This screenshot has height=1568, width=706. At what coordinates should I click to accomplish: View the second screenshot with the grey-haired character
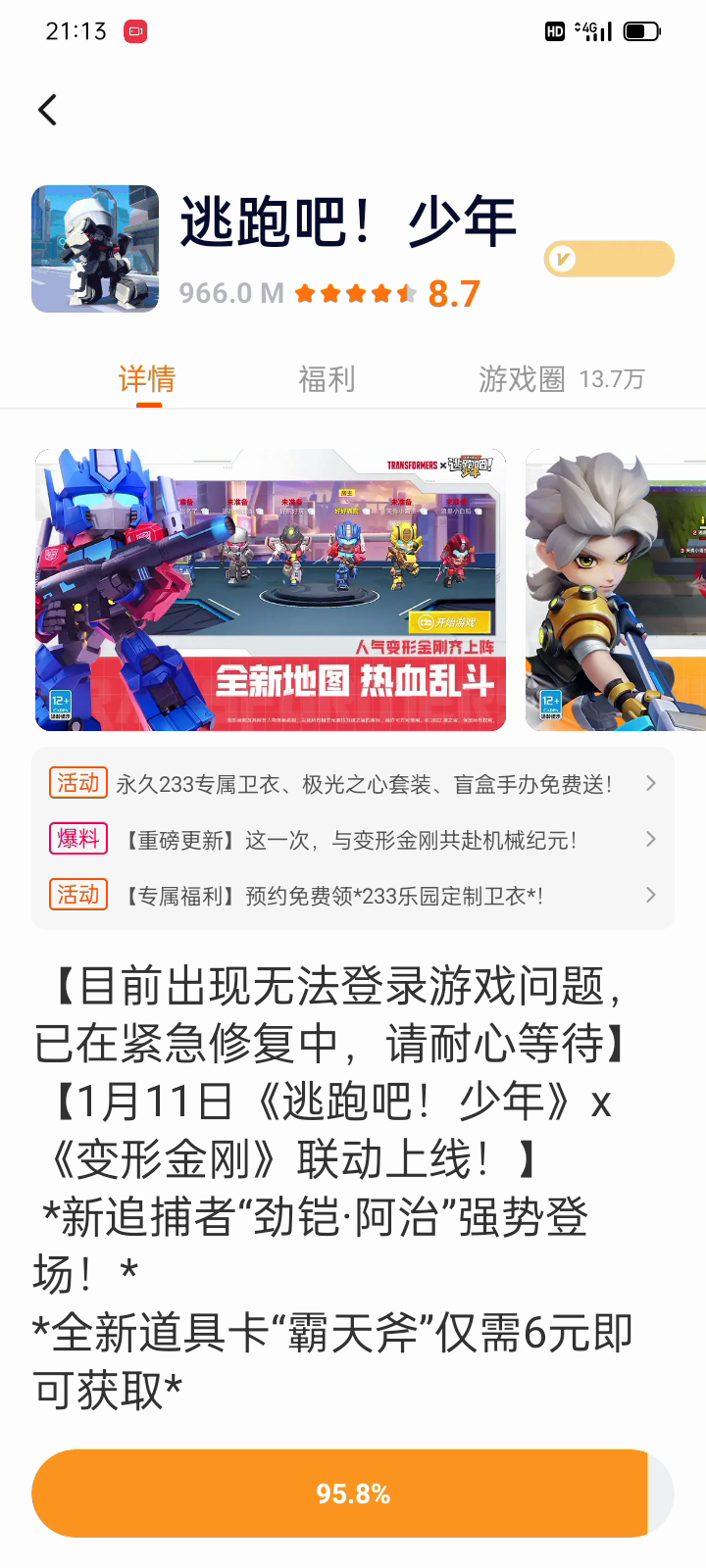coord(616,589)
